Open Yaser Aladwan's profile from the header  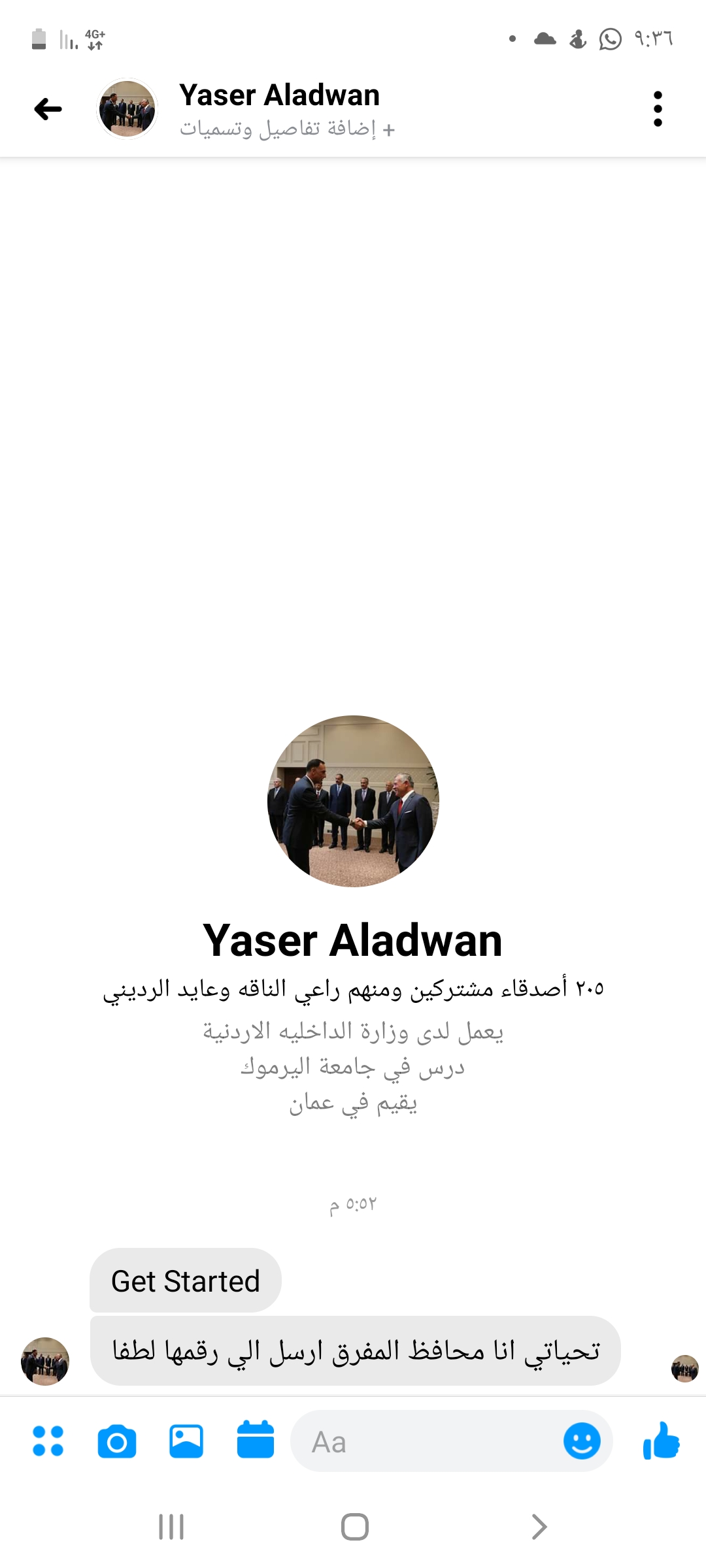click(279, 95)
